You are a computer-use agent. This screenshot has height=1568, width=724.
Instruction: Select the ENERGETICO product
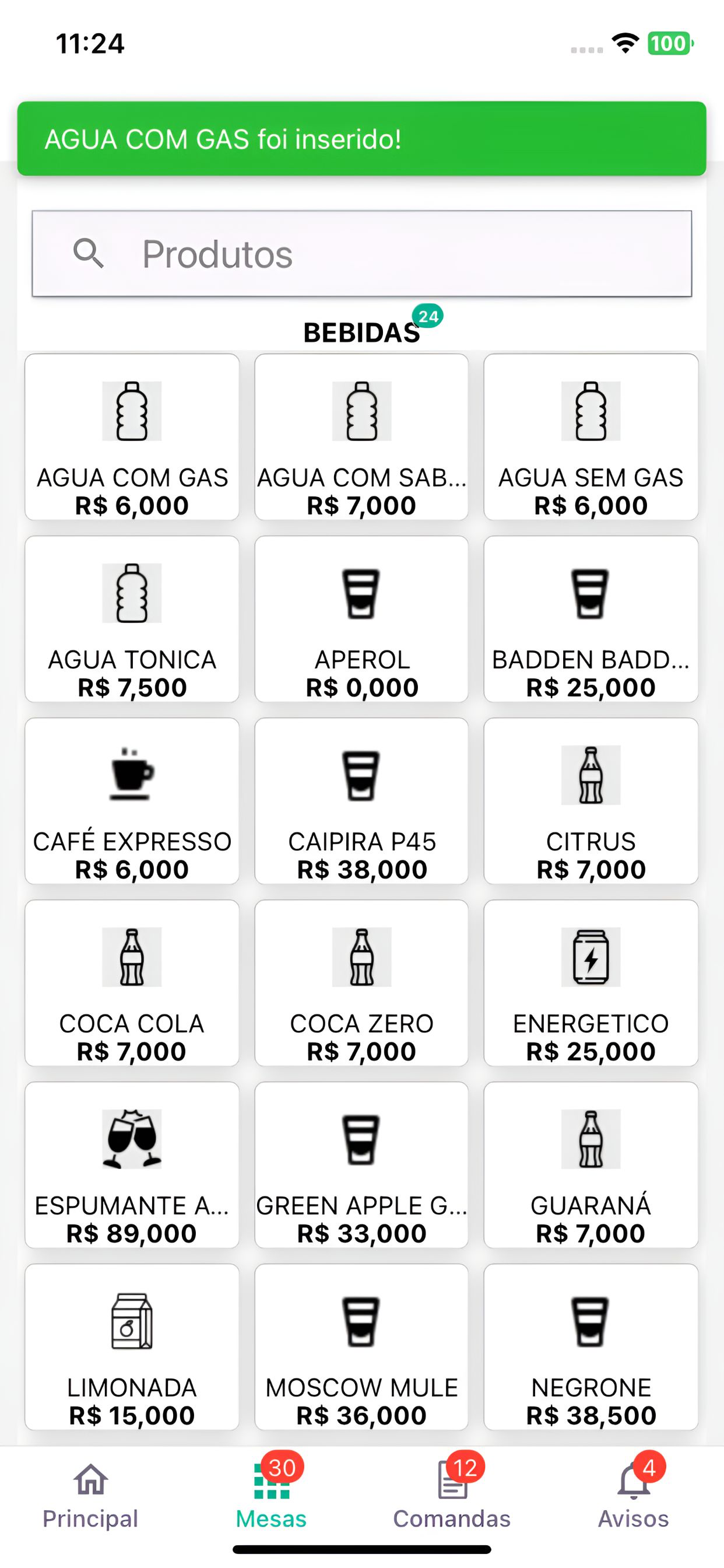pyautogui.click(x=591, y=983)
